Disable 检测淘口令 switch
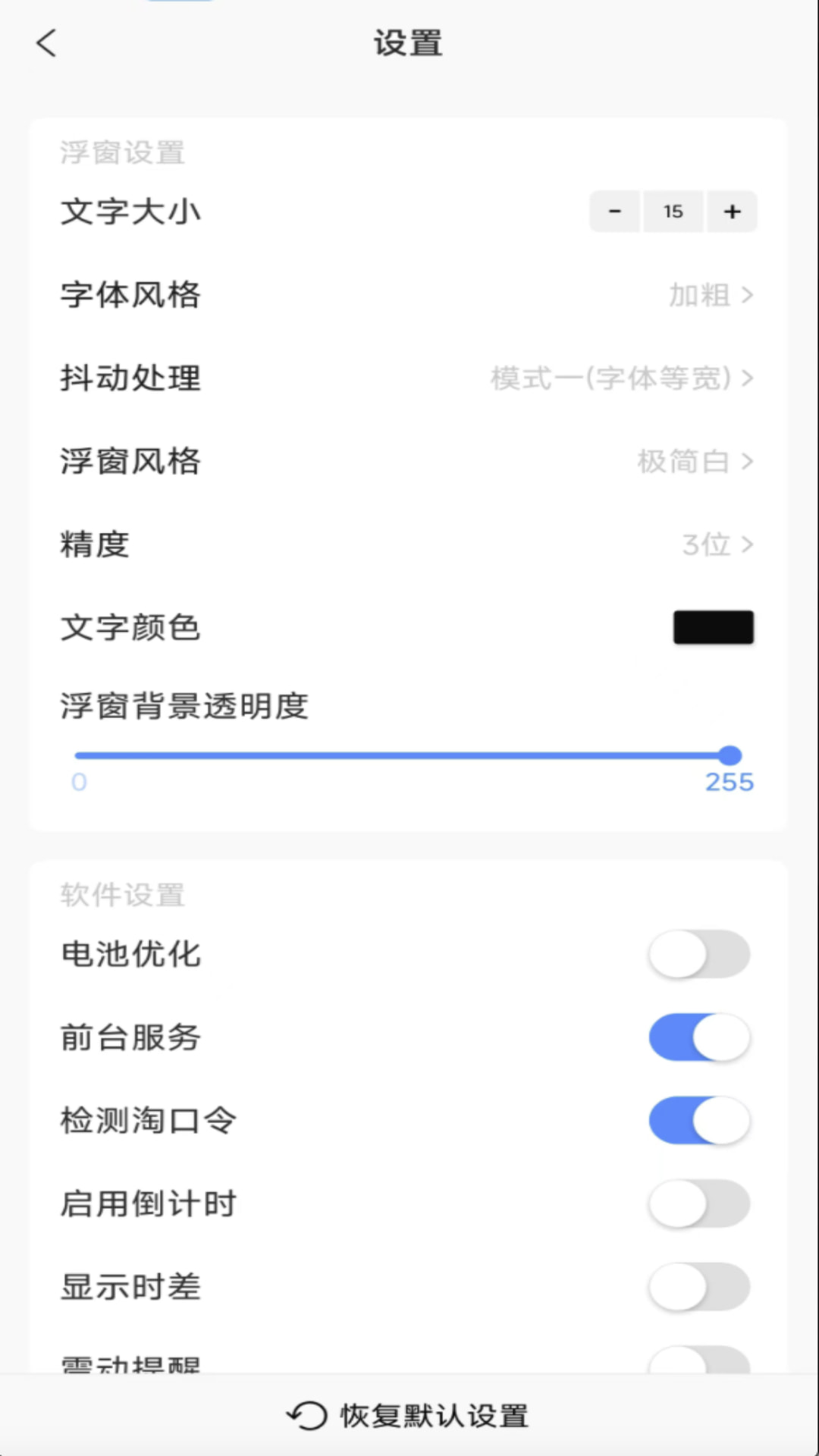The image size is (819, 1456). click(698, 1121)
